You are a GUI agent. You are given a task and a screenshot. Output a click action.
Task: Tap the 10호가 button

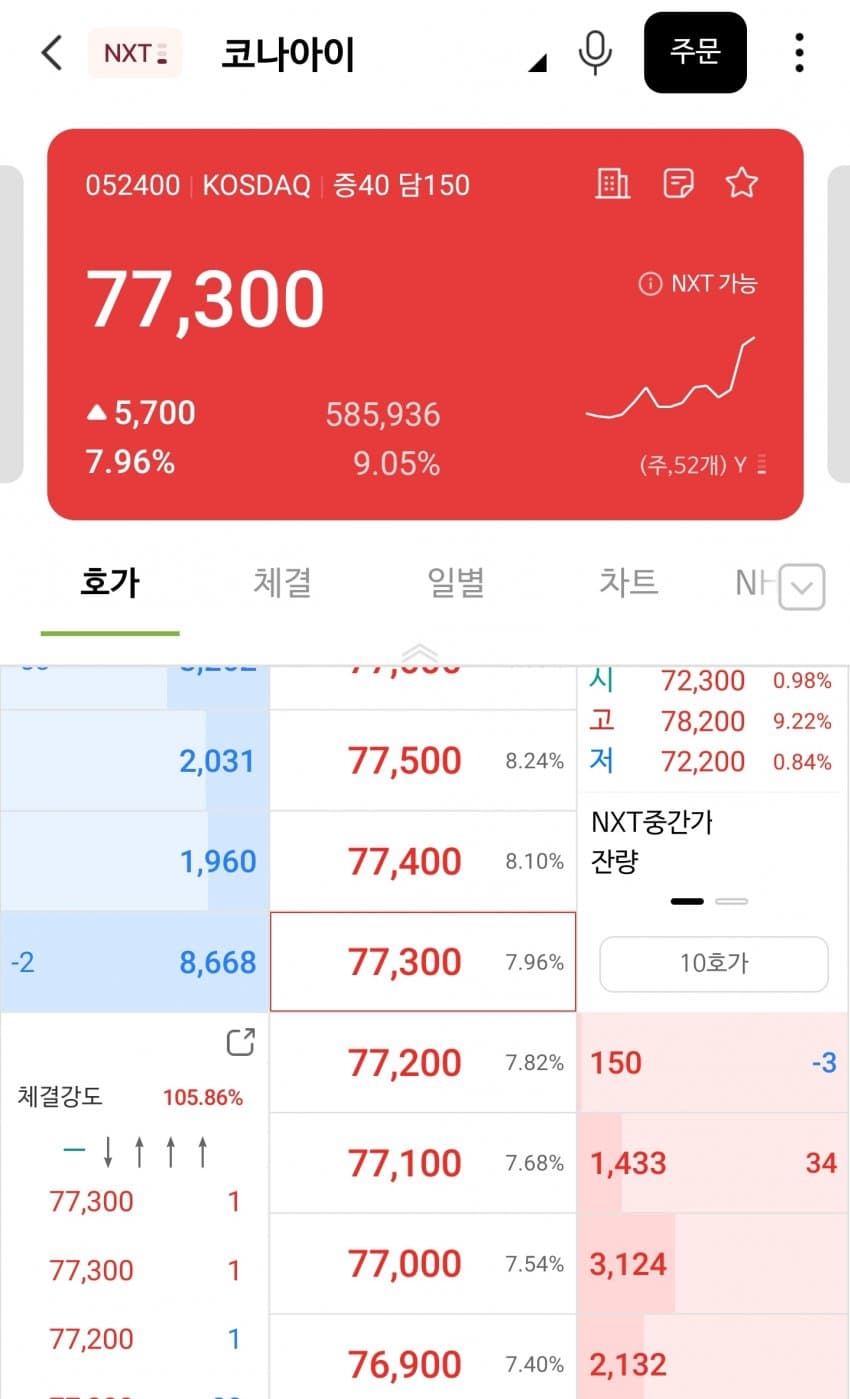pos(714,964)
